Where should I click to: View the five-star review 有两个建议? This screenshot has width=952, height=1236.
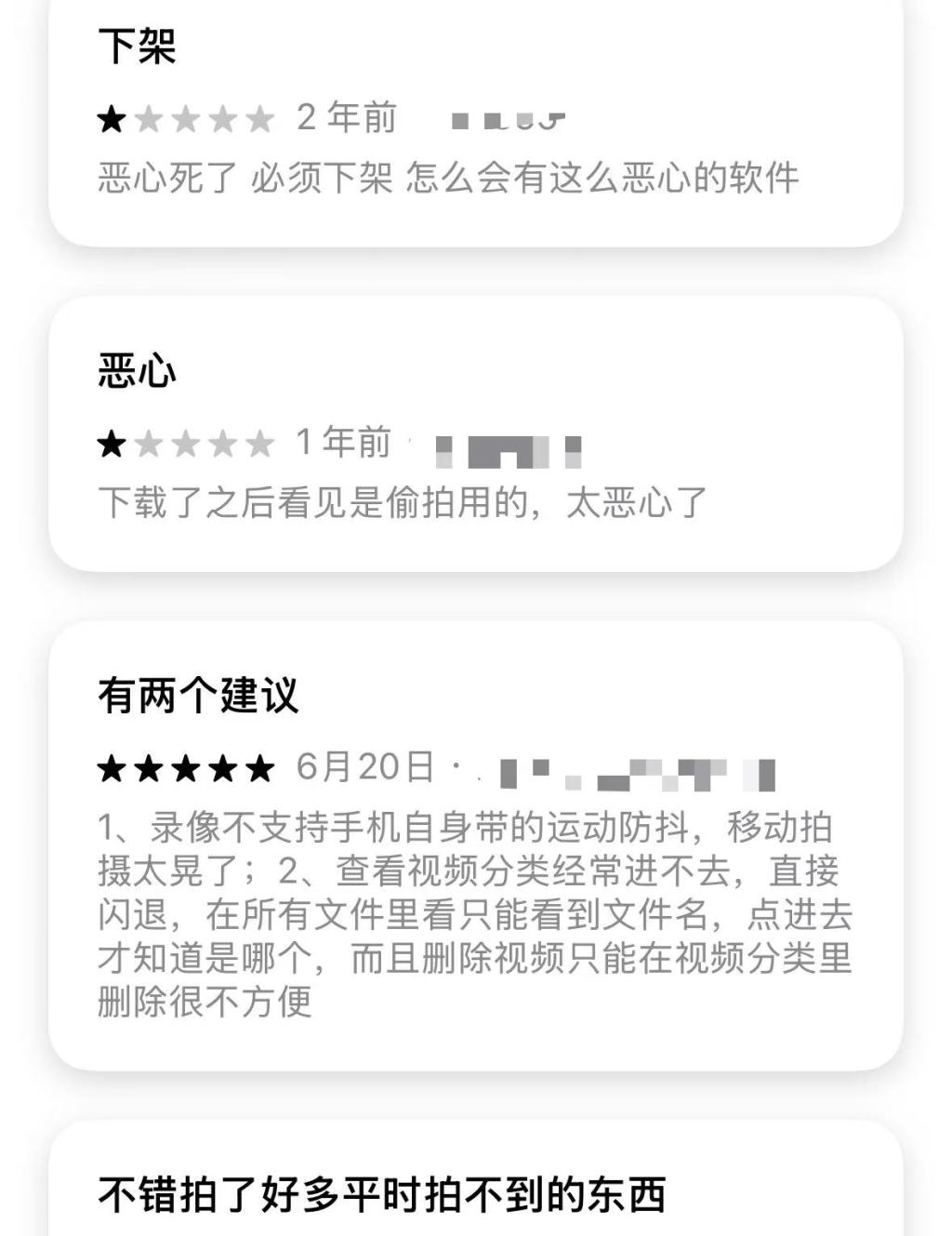pos(198,696)
